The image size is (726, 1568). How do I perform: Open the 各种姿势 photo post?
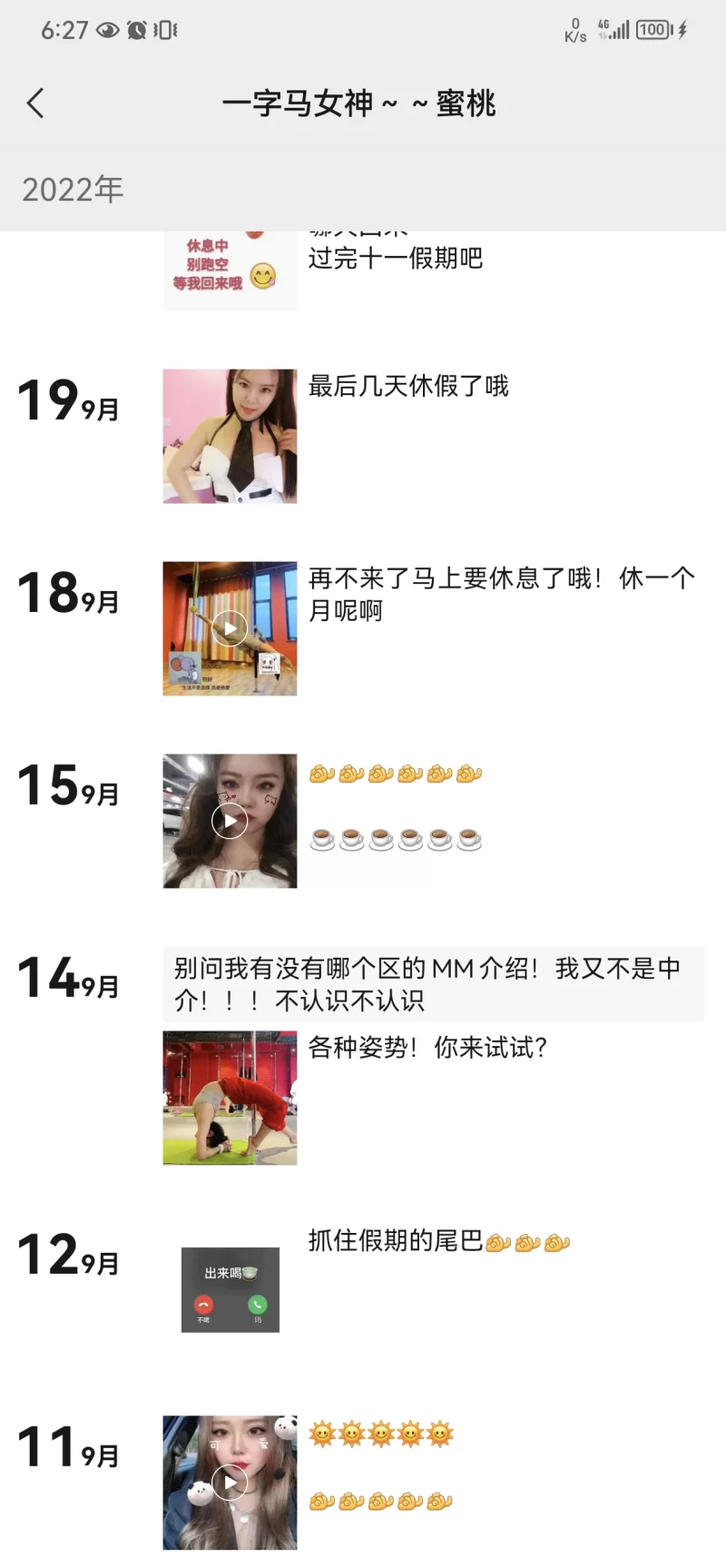(230, 1097)
